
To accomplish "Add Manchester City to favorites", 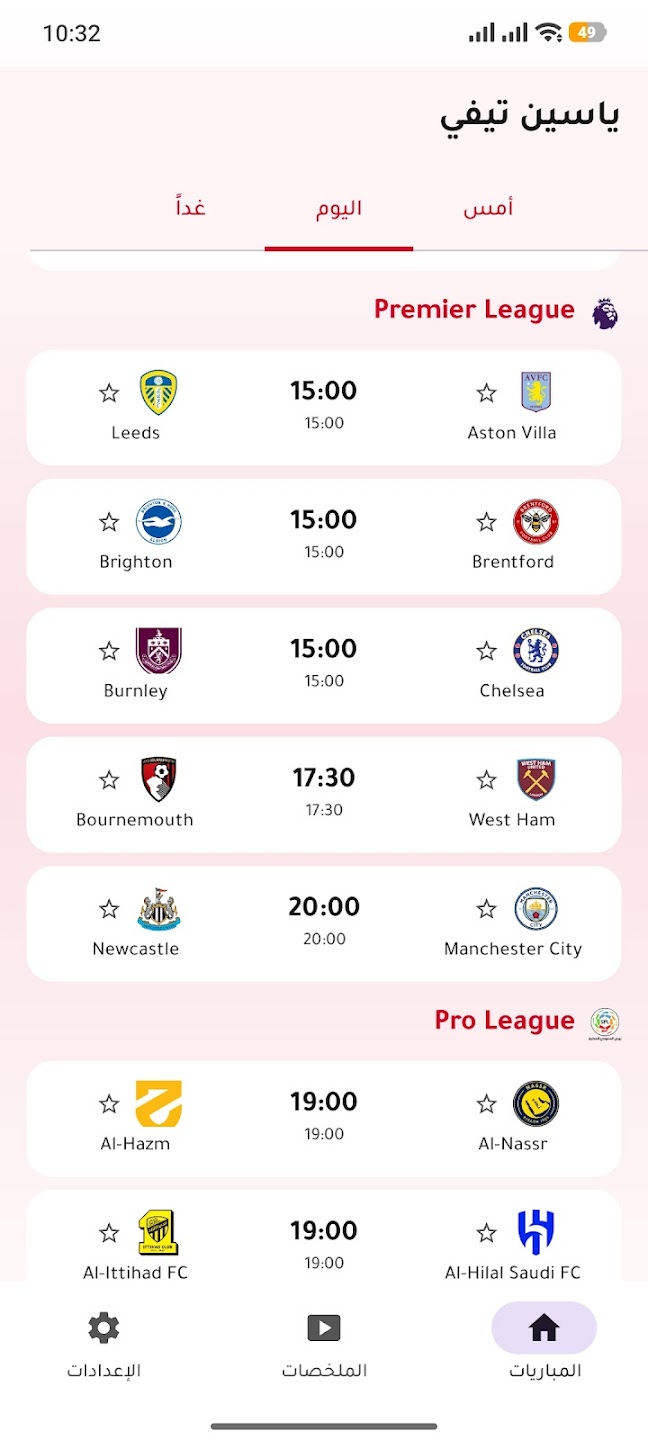I will click(x=486, y=909).
